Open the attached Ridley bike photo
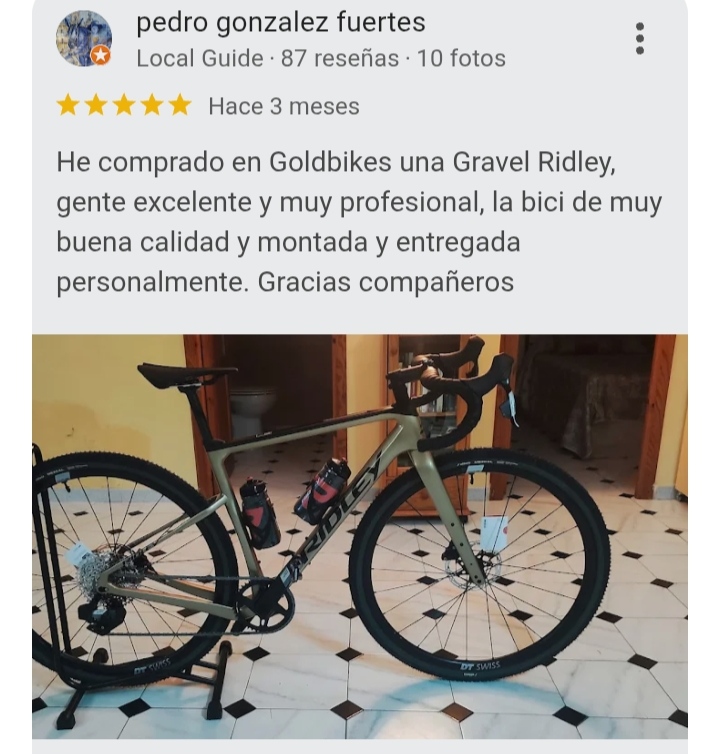 point(360,537)
